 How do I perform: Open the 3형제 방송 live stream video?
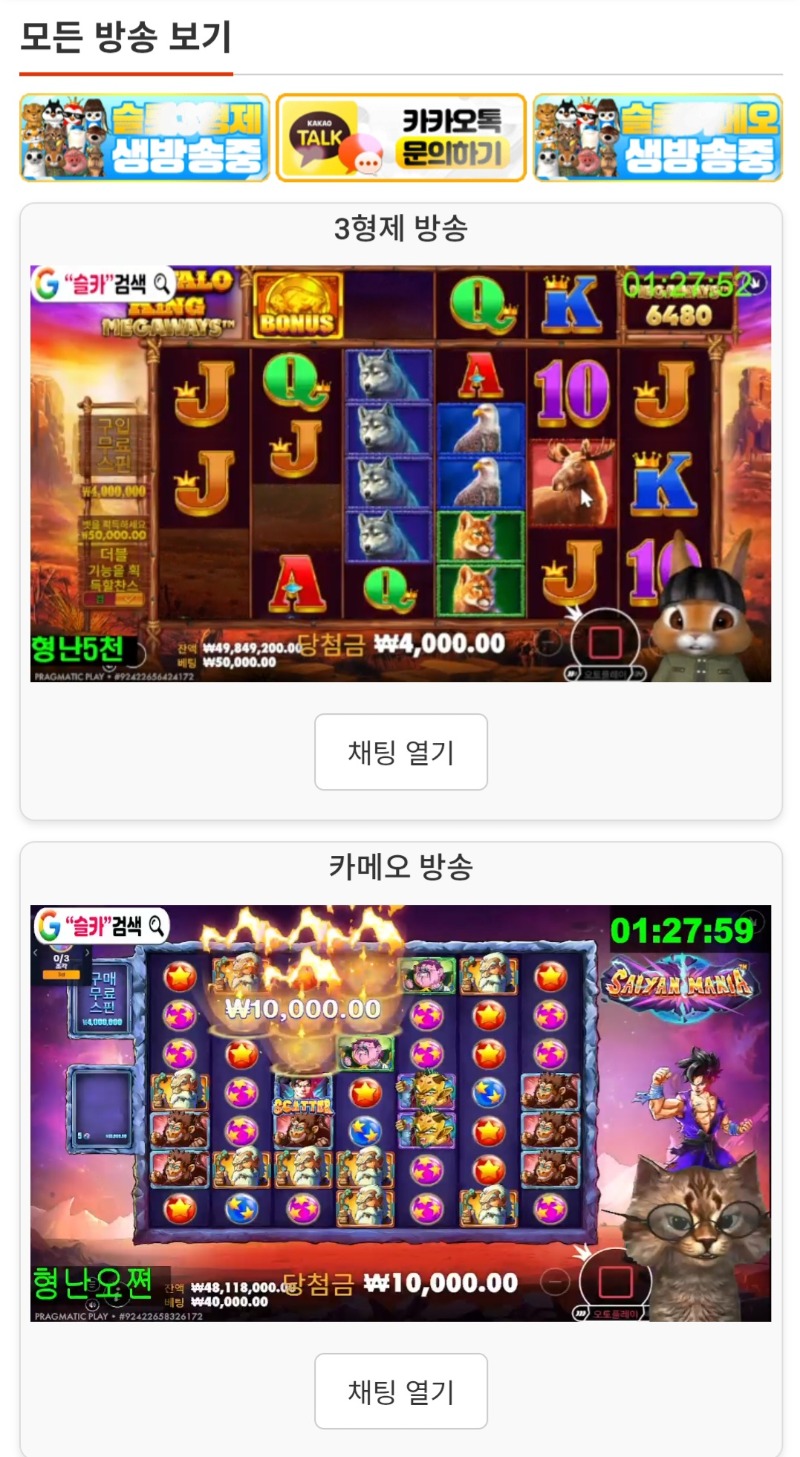(x=400, y=473)
